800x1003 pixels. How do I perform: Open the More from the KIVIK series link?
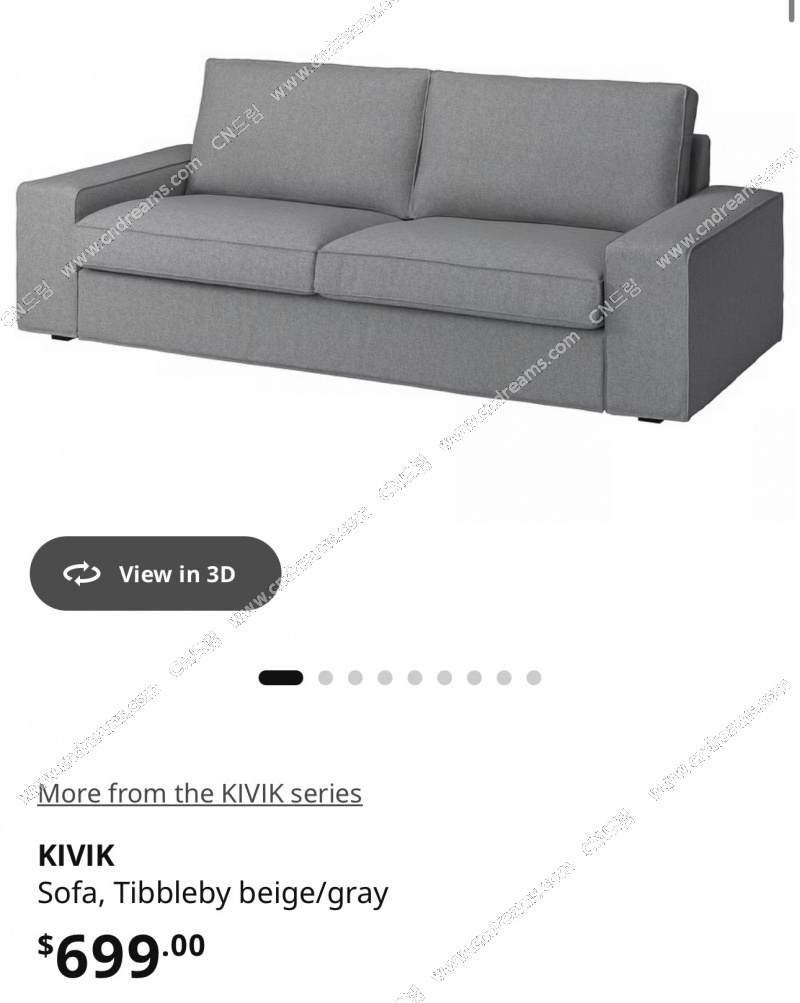pos(200,794)
